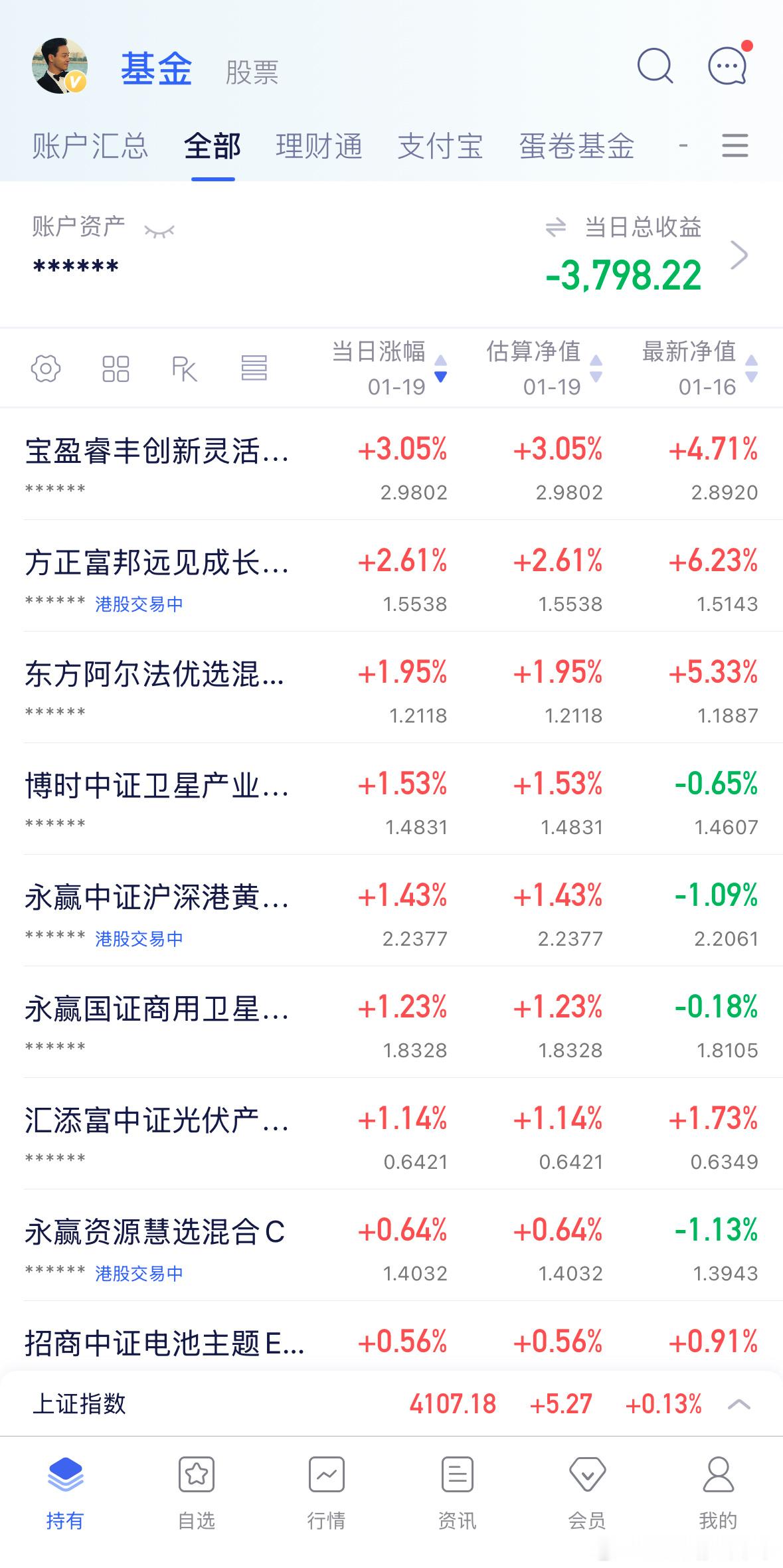
Task: Toggle sort order on 当日涨幅 column
Action: point(442,368)
